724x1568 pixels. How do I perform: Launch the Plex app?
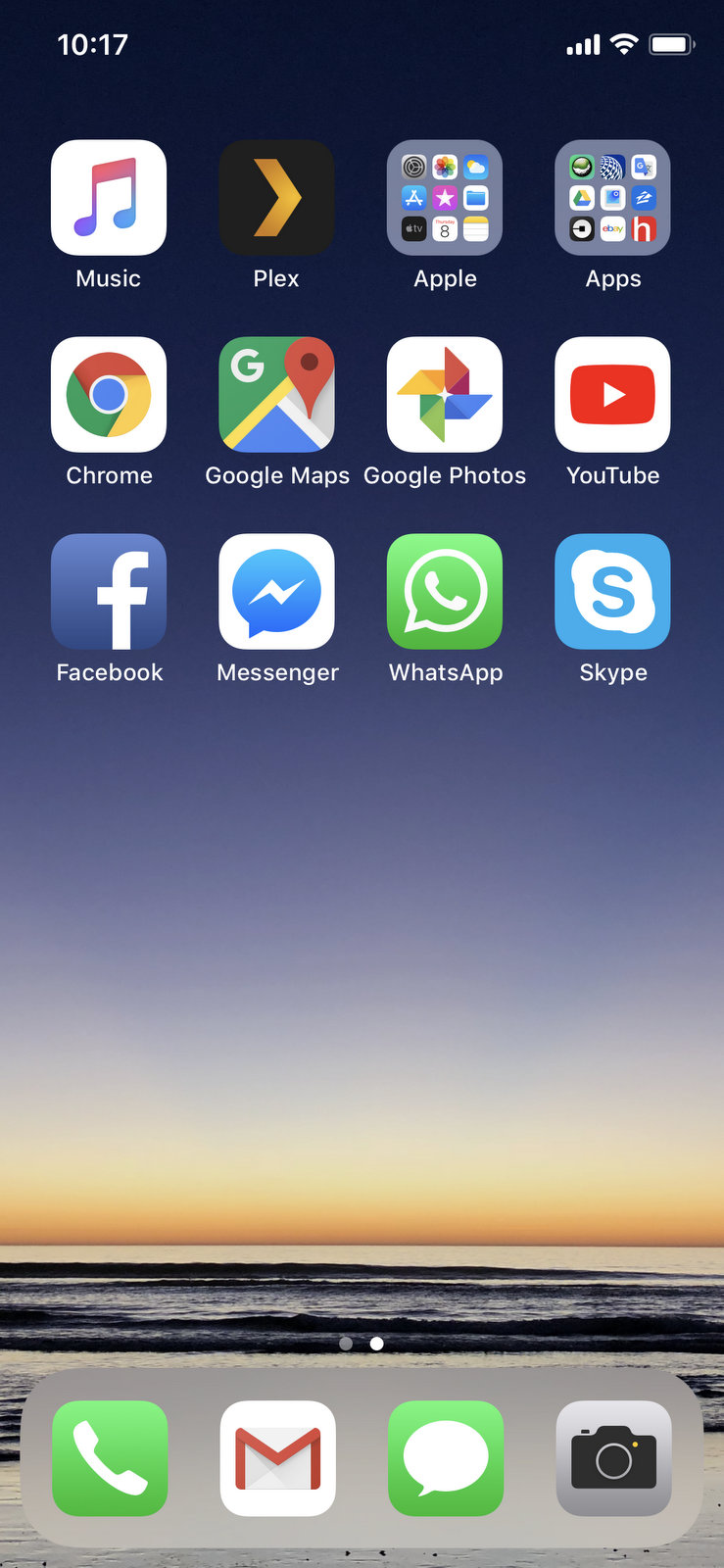pos(276,198)
